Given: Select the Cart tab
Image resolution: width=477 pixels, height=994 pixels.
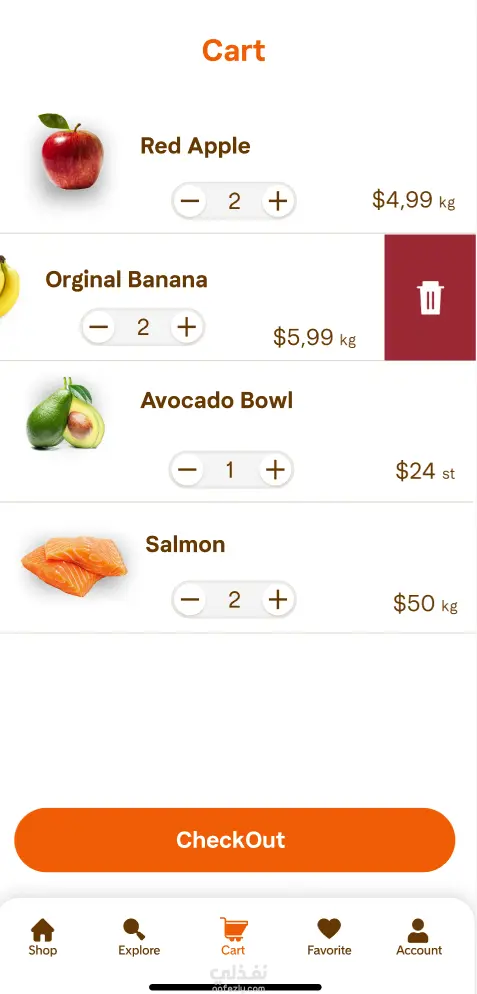Looking at the screenshot, I should pos(233,937).
